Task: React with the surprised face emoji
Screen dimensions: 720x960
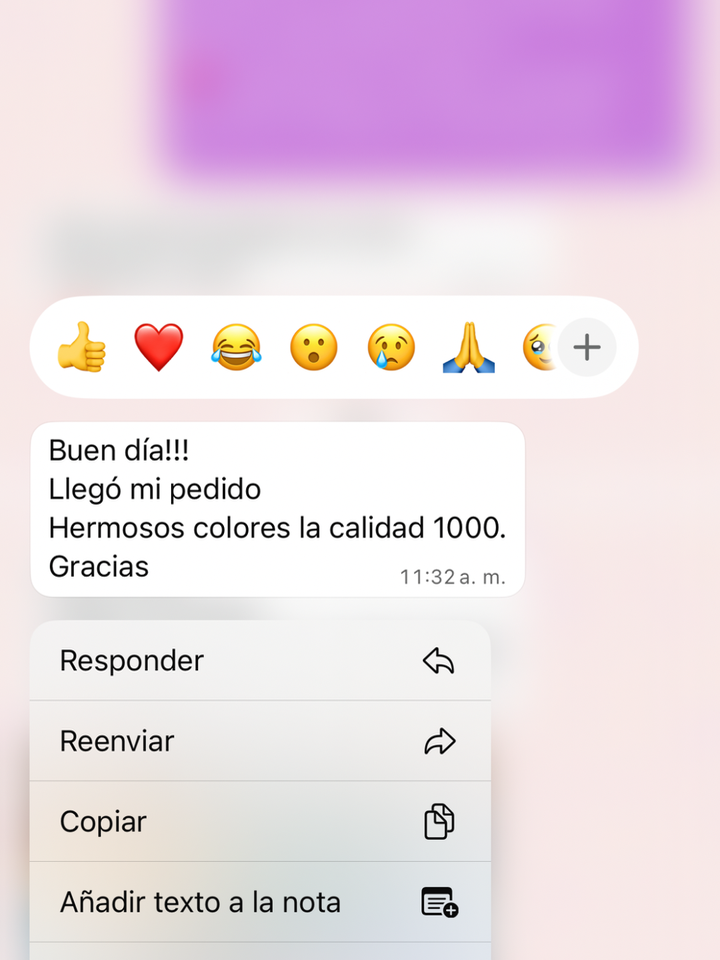Action: click(x=314, y=348)
